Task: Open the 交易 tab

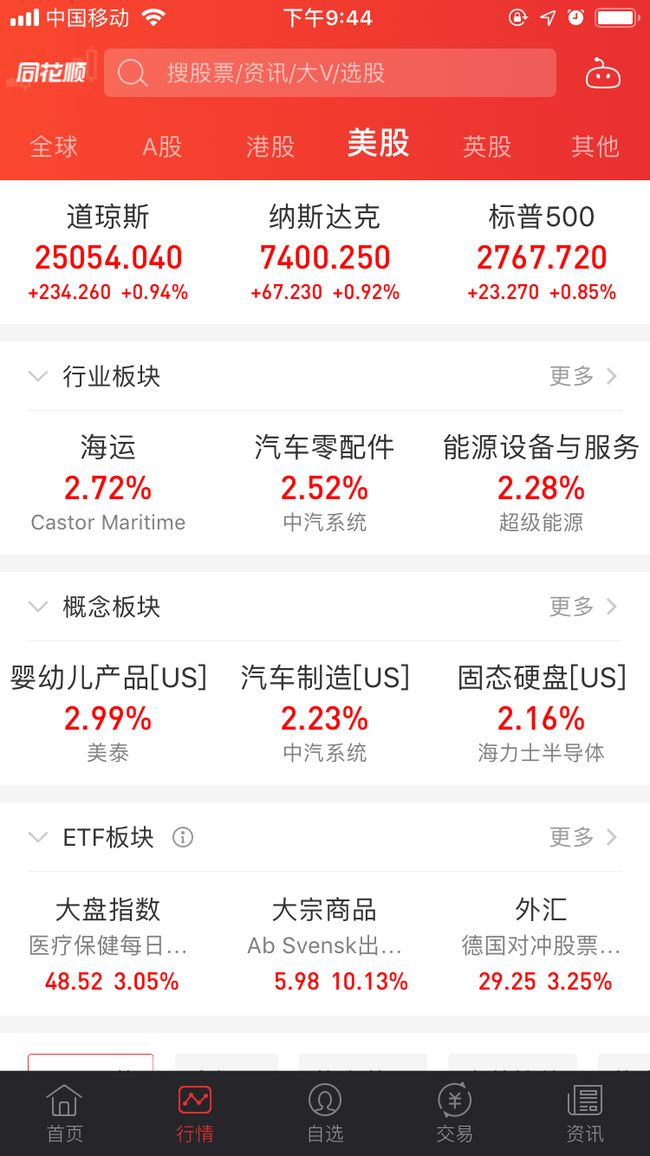Action: click(455, 1113)
